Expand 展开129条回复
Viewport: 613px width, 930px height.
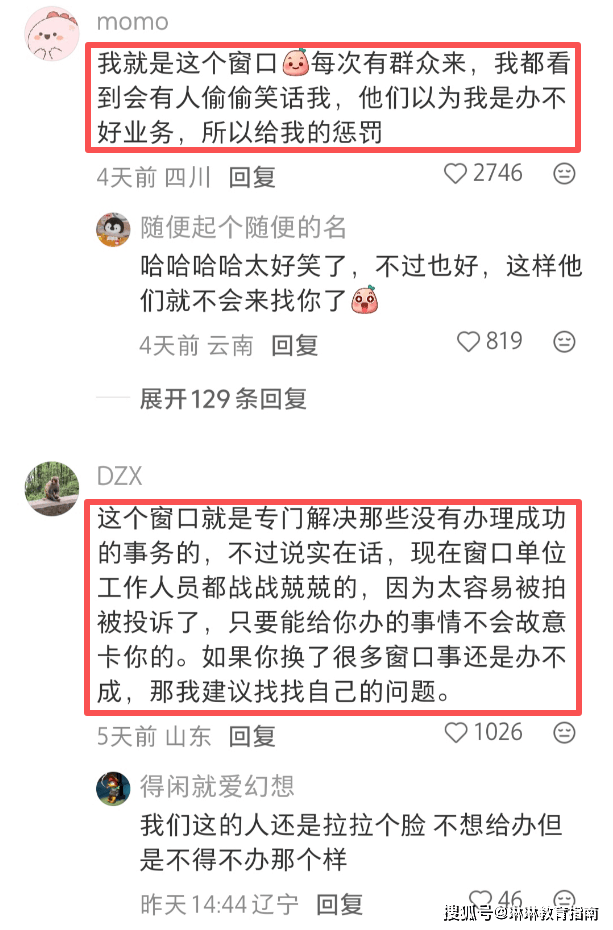[222, 399]
